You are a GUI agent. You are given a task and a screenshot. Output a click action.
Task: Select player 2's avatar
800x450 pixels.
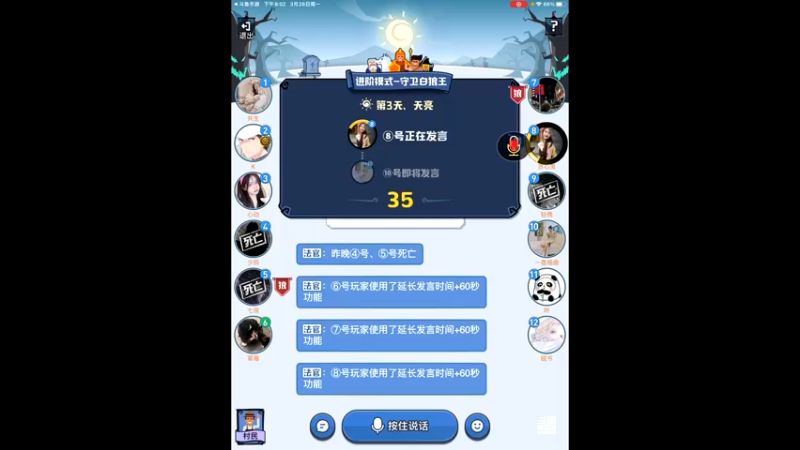(x=253, y=144)
